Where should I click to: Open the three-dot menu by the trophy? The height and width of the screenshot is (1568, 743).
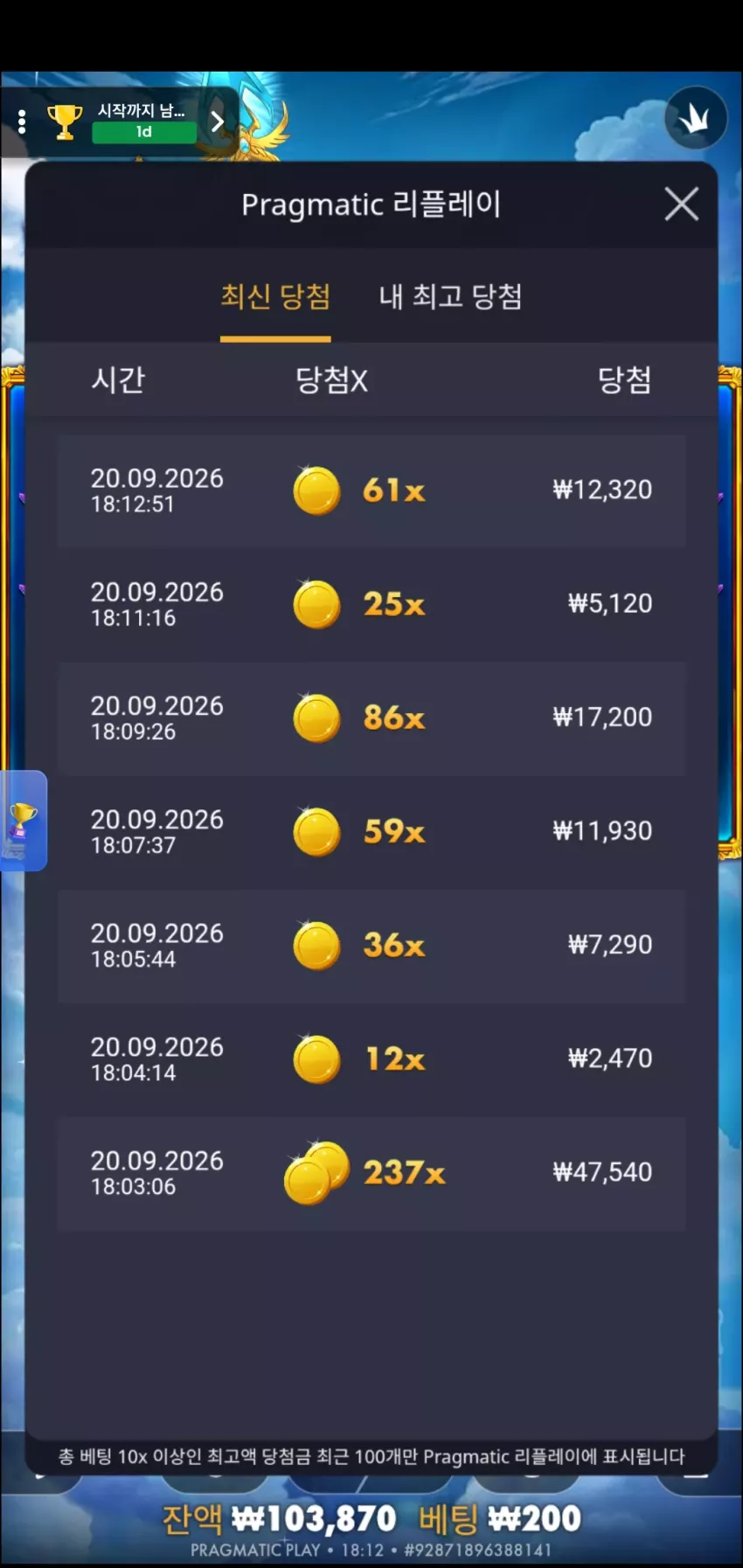(x=22, y=121)
